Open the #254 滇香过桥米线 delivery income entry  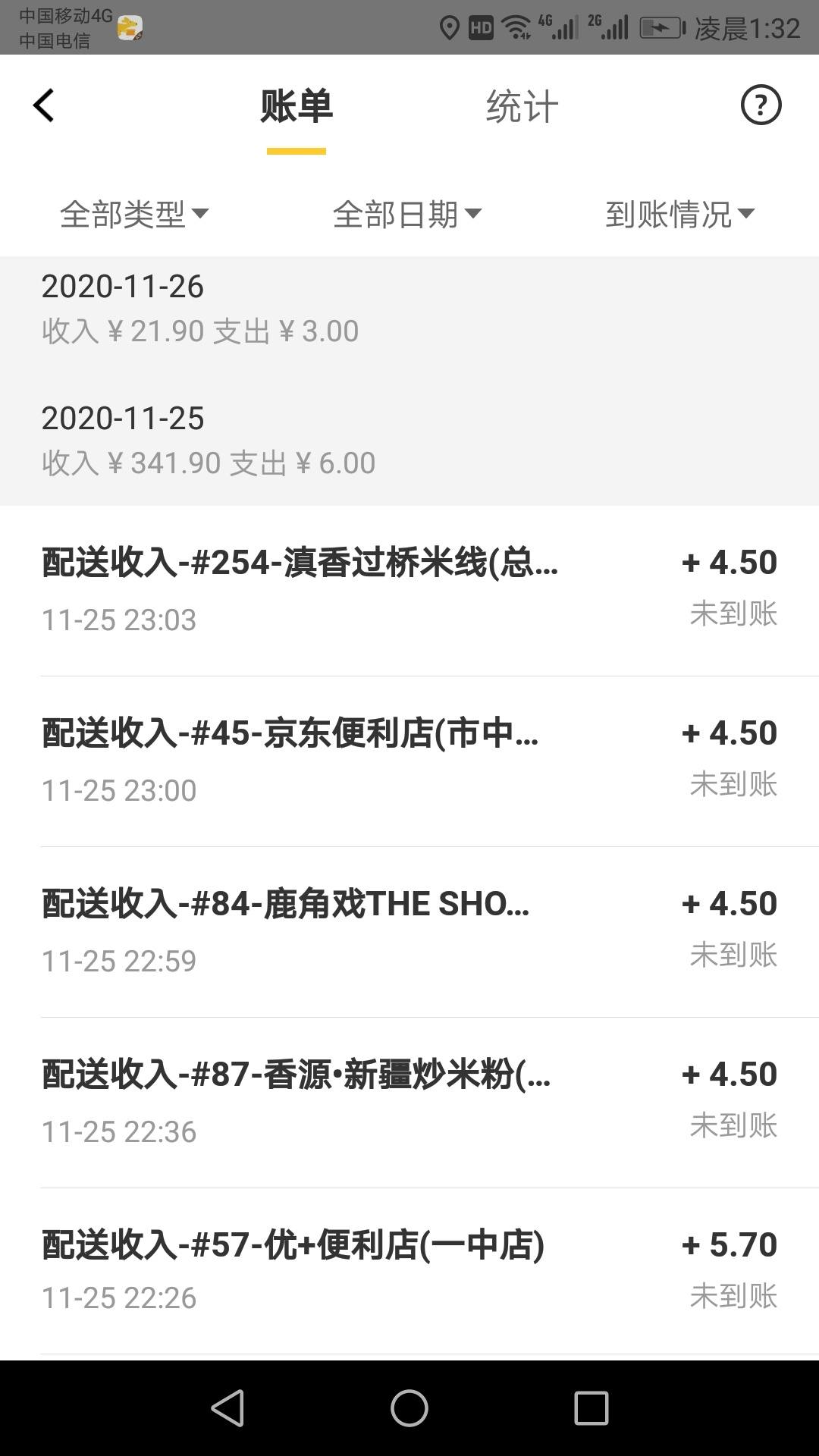409,591
